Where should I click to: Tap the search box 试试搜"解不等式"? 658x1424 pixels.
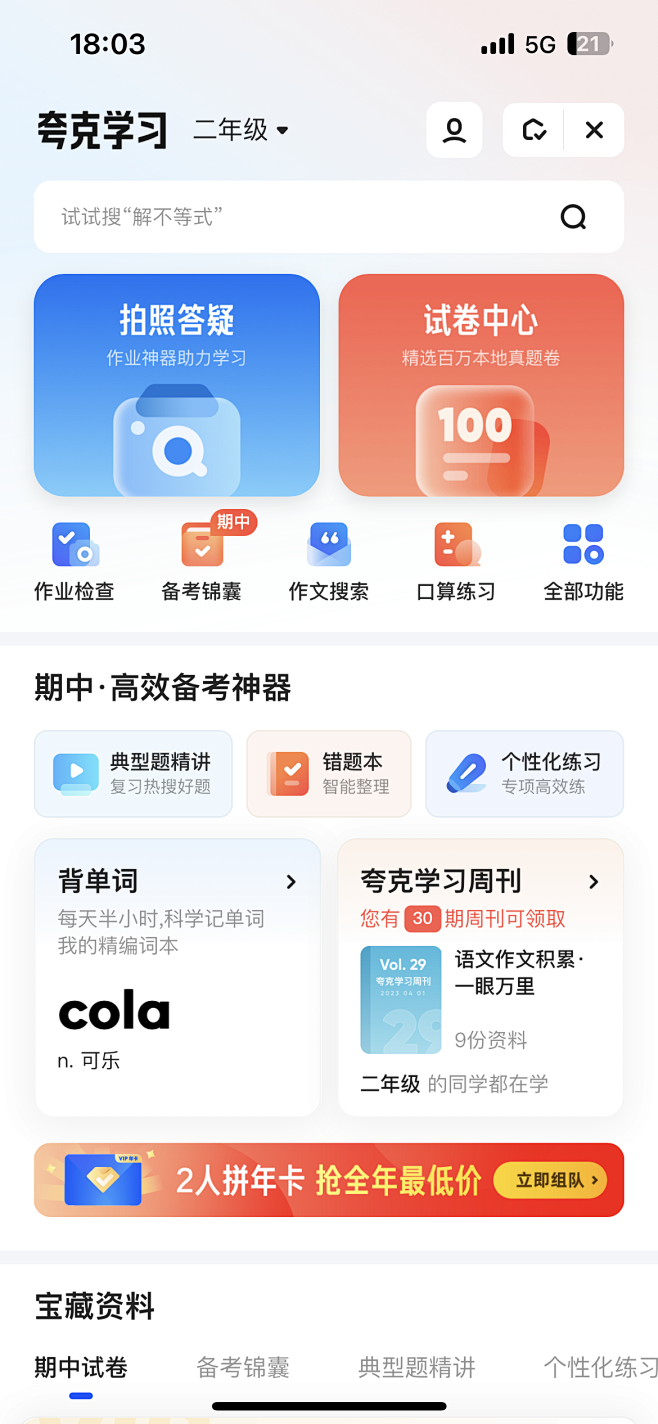click(x=300, y=217)
